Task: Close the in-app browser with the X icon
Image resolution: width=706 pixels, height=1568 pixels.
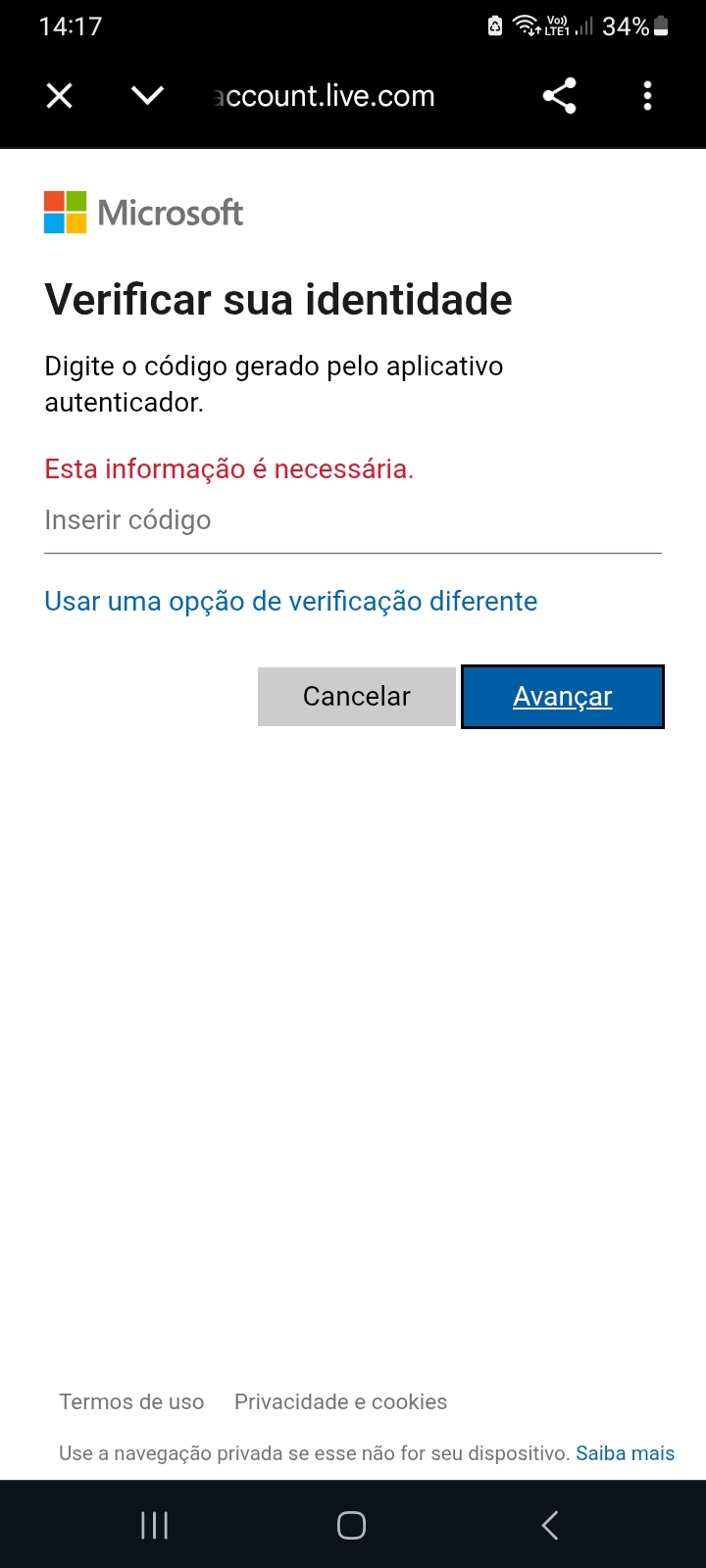Action: pos(59,95)
